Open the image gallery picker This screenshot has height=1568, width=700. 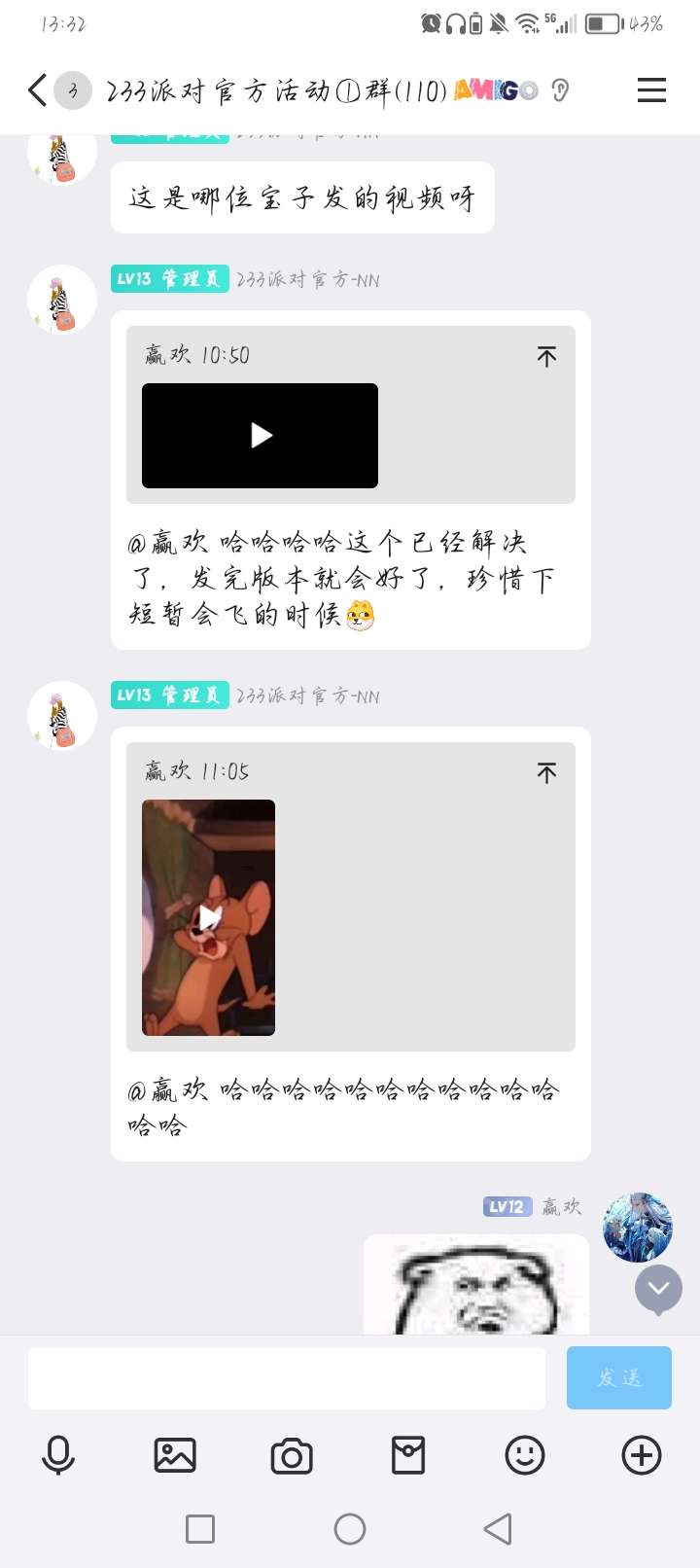pyautogui.click(x=175, y=1455)
